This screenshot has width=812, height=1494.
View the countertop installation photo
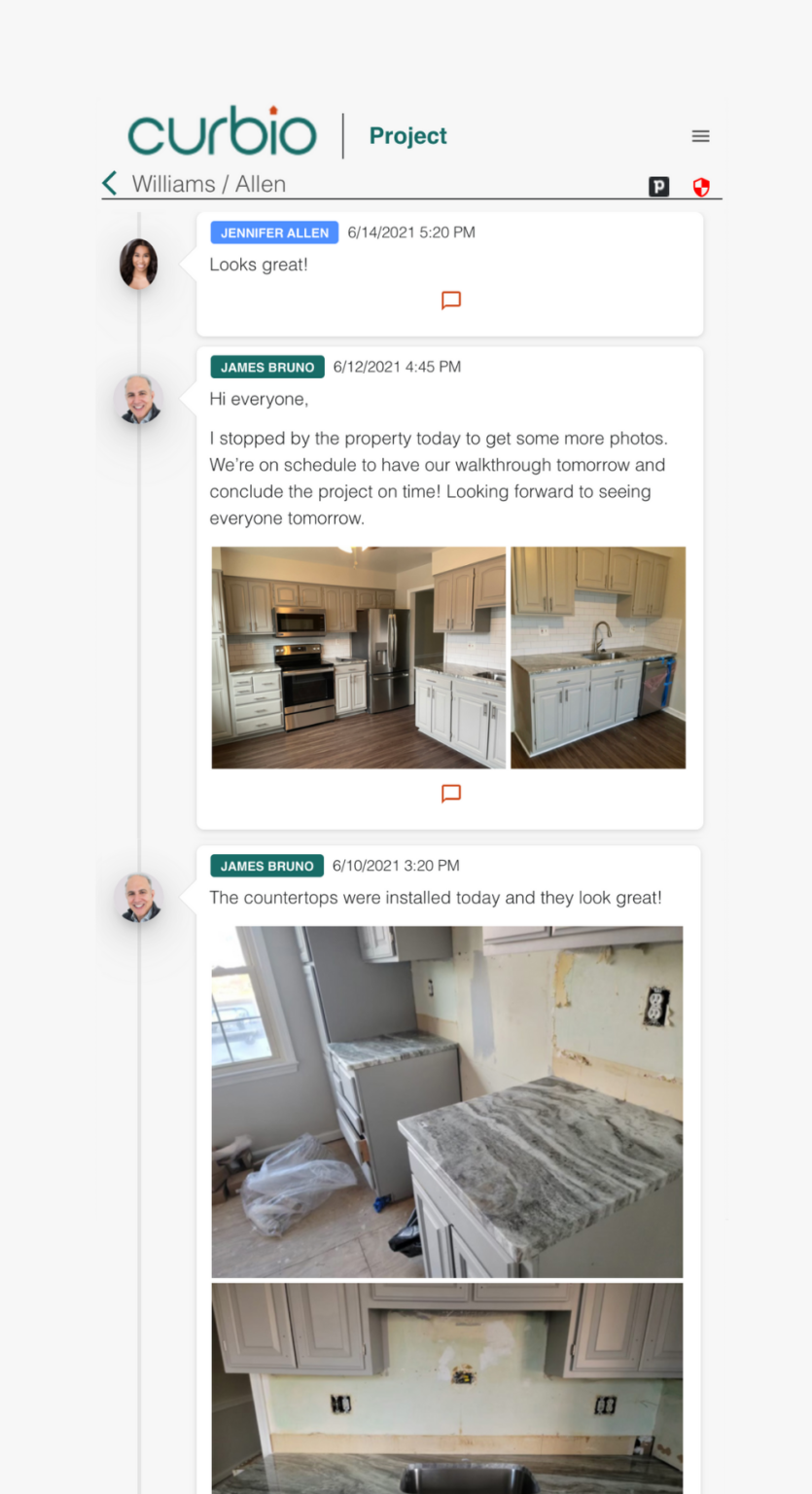(x=447, y=1101)
